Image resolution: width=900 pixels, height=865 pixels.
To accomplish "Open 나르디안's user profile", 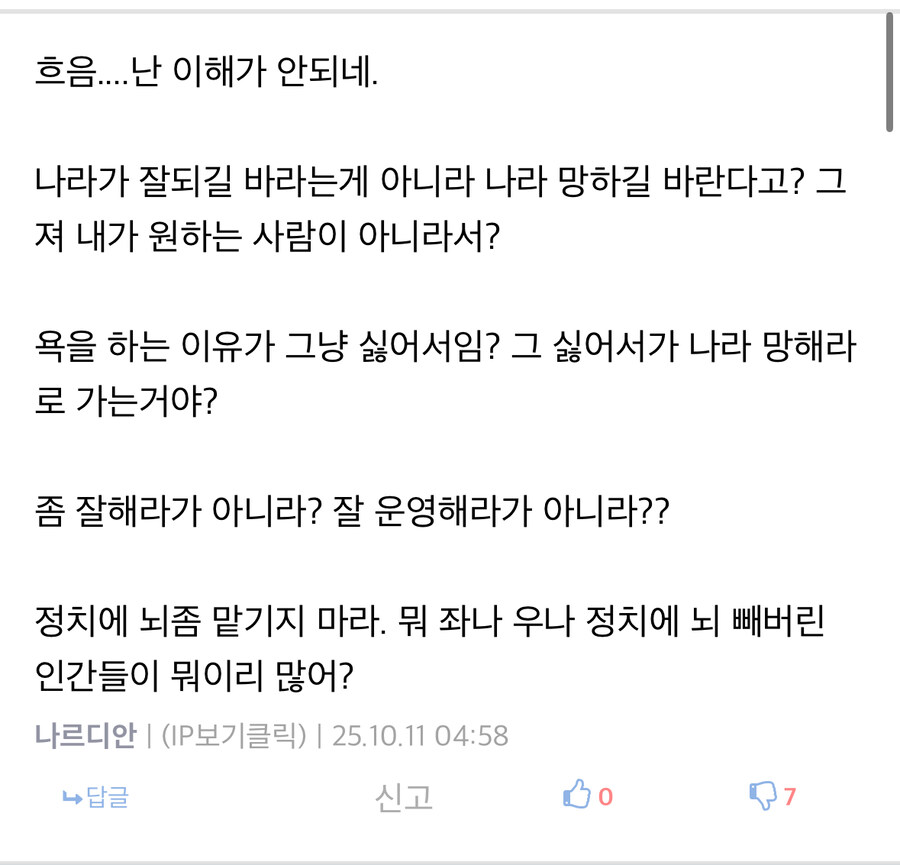I will [x=85, y=737].
